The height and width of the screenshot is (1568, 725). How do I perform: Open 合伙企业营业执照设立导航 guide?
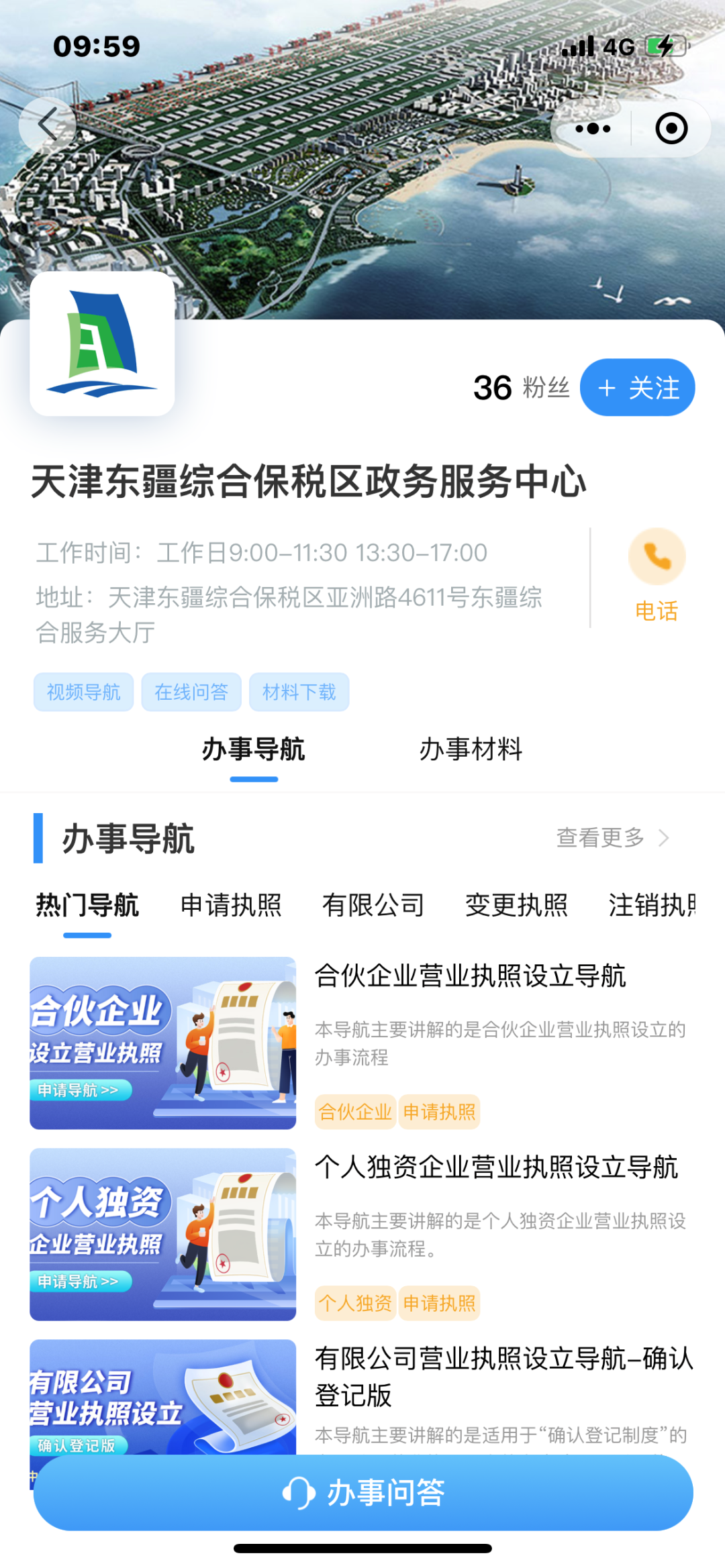click(470, 976)
